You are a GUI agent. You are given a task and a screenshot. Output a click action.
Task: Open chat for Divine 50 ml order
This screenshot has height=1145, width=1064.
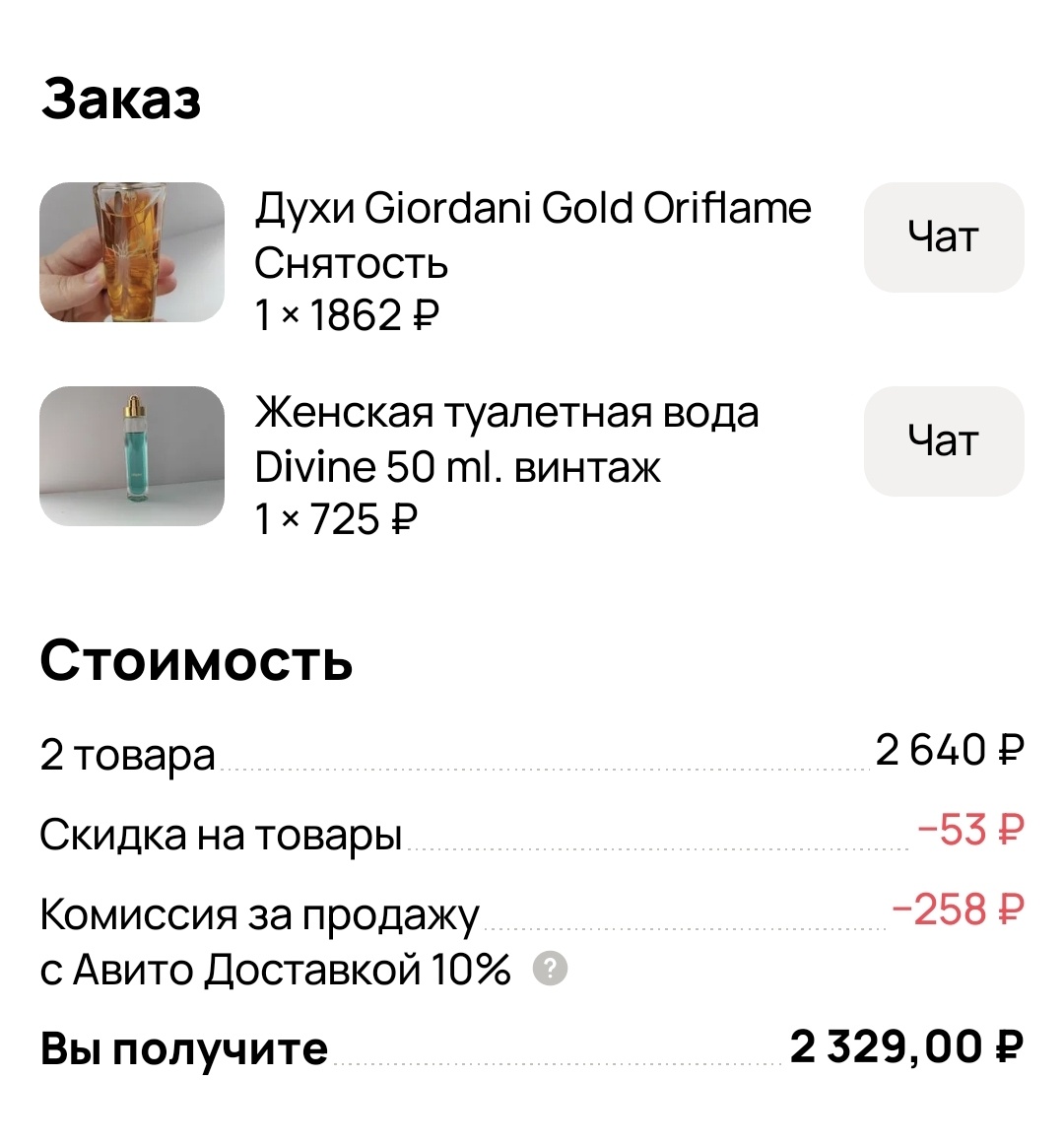tap(943, 441)
